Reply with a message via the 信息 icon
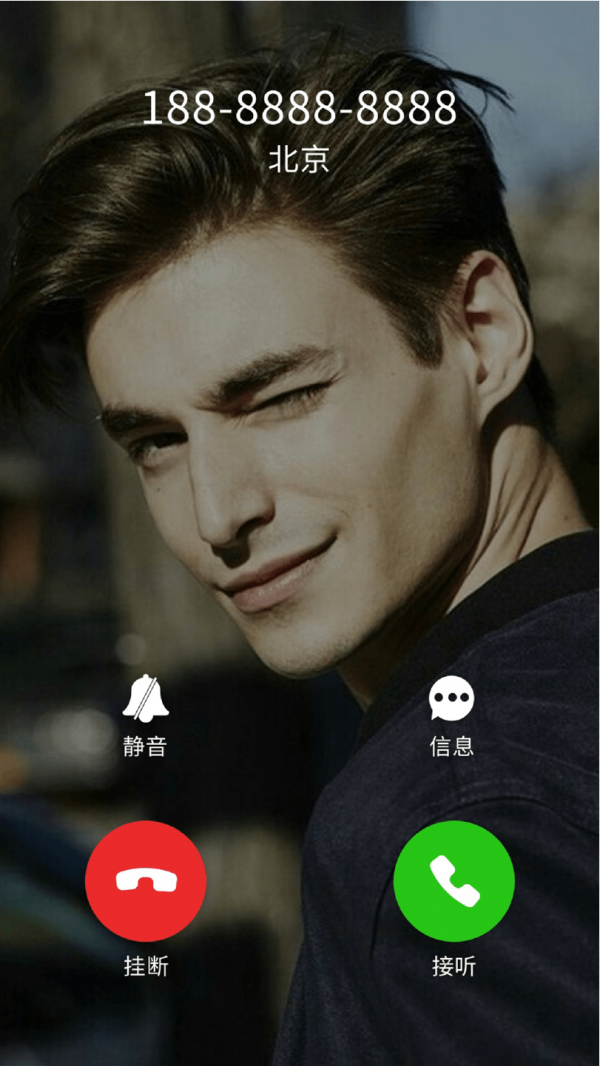This screenshot has height=1066, width=600. pyautogui.click(x=451, y=699)
